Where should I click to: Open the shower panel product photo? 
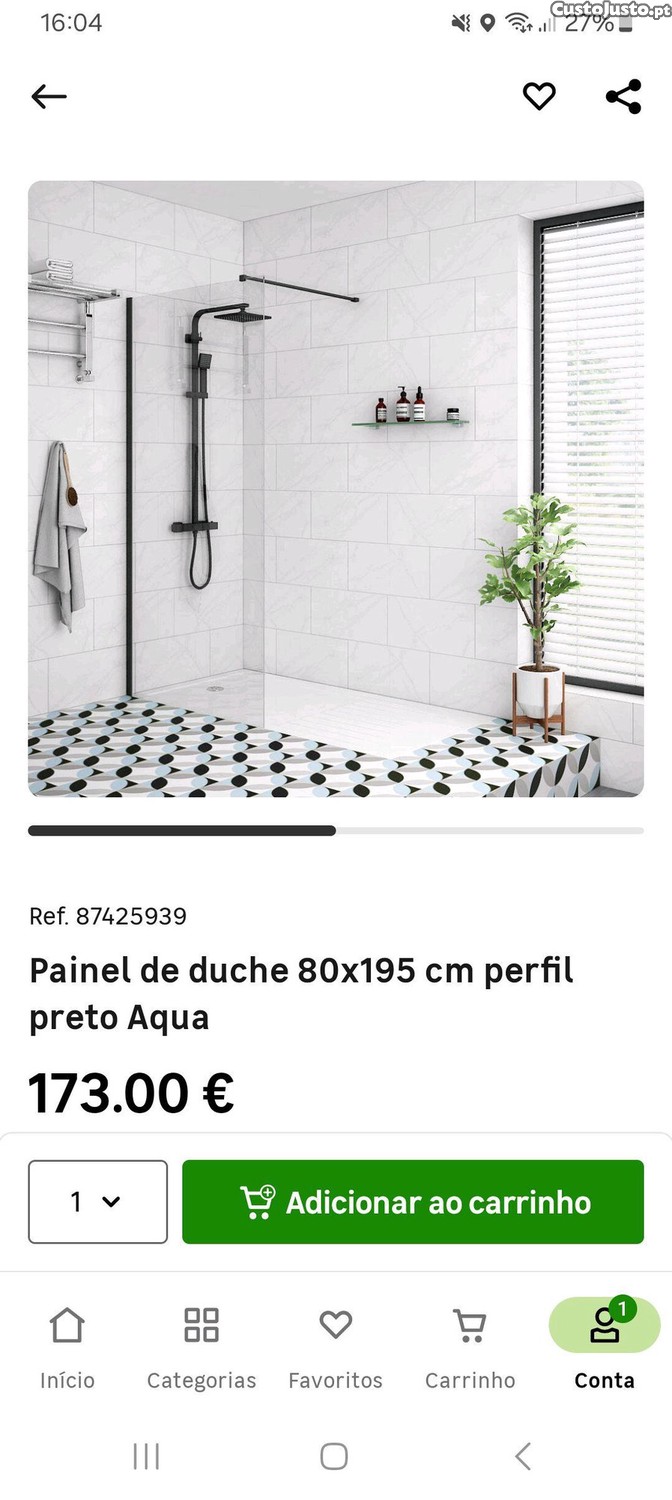(x=336, y=488)
